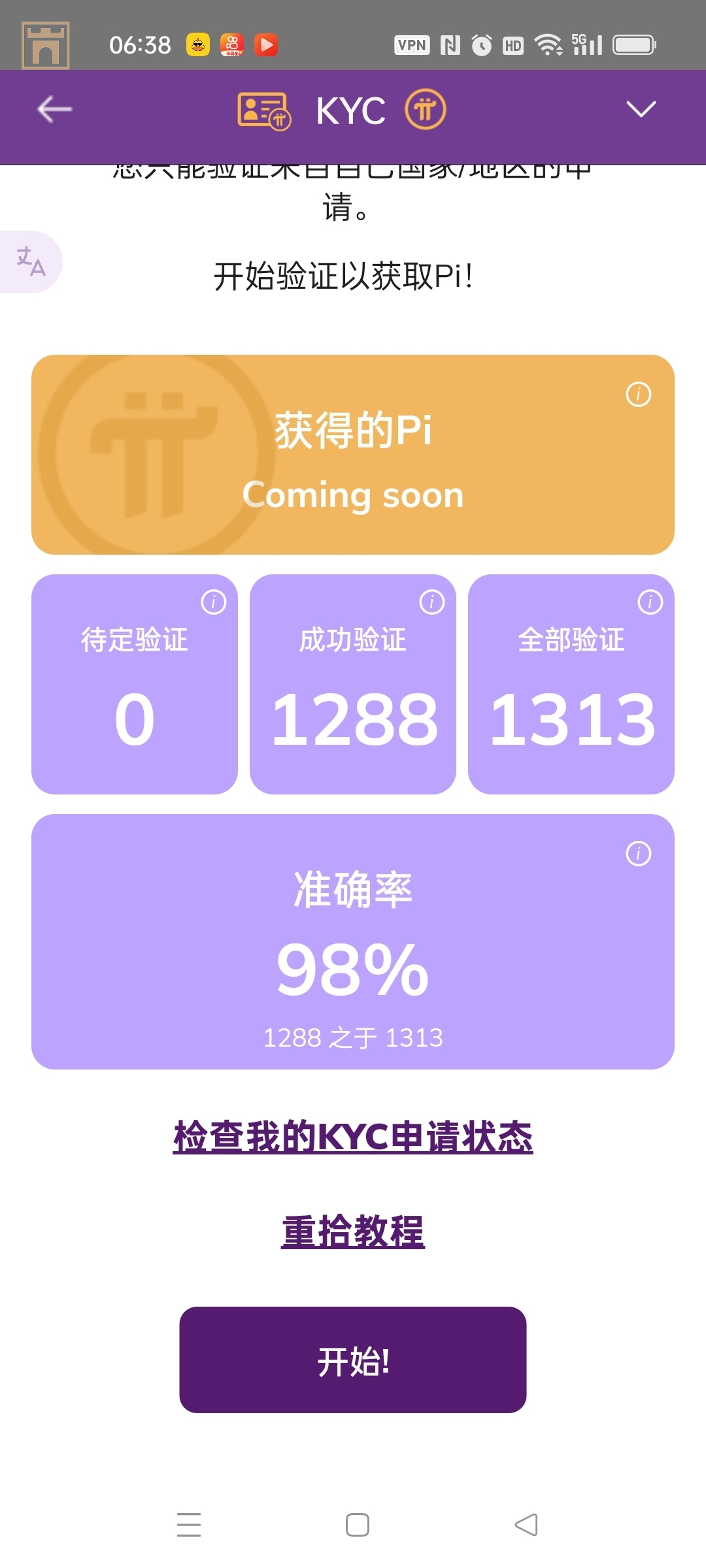706x1568 pixels.
Task: Open the Pi logo in the header
Action: coord(425,109)
